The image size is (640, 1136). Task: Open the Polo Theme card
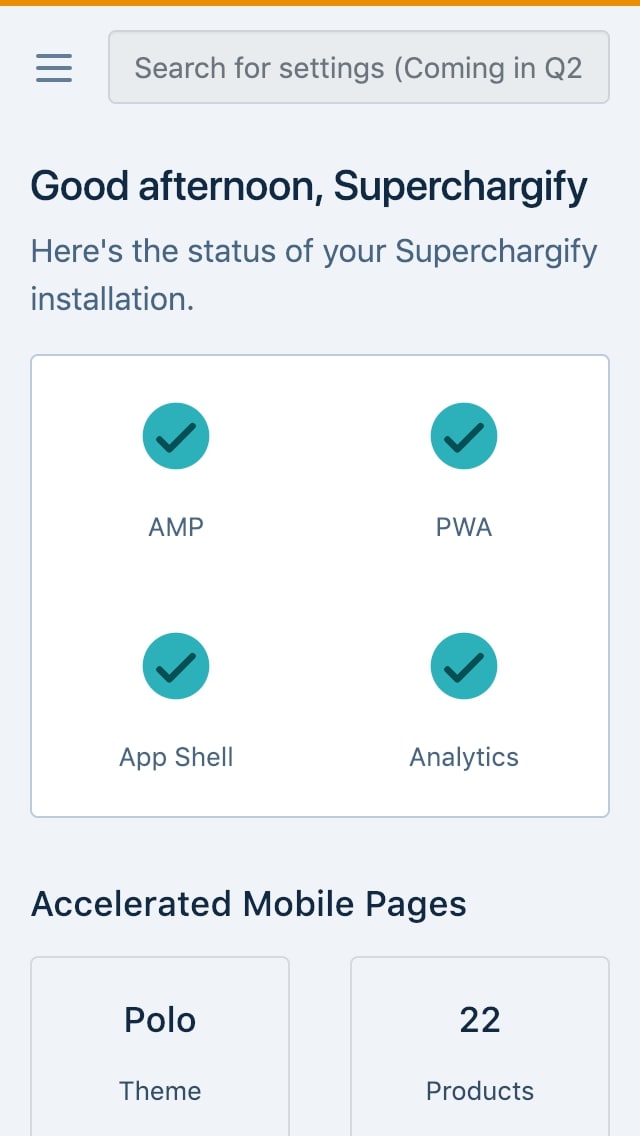(x=160, y=1046)
